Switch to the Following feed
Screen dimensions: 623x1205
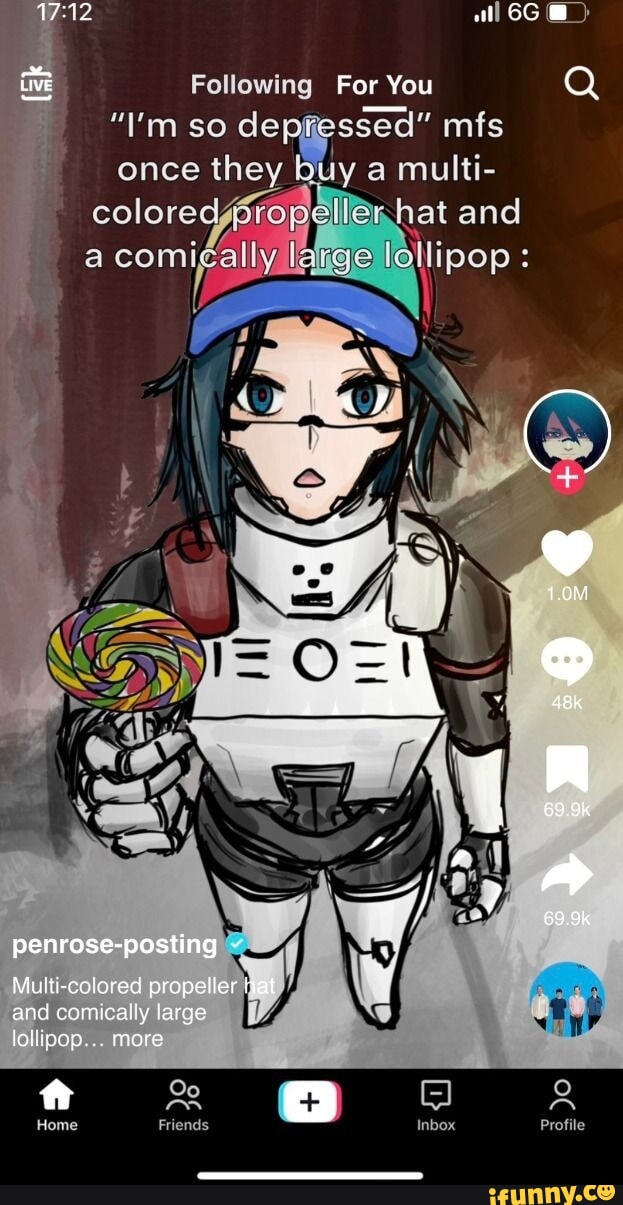click(251, 85)
